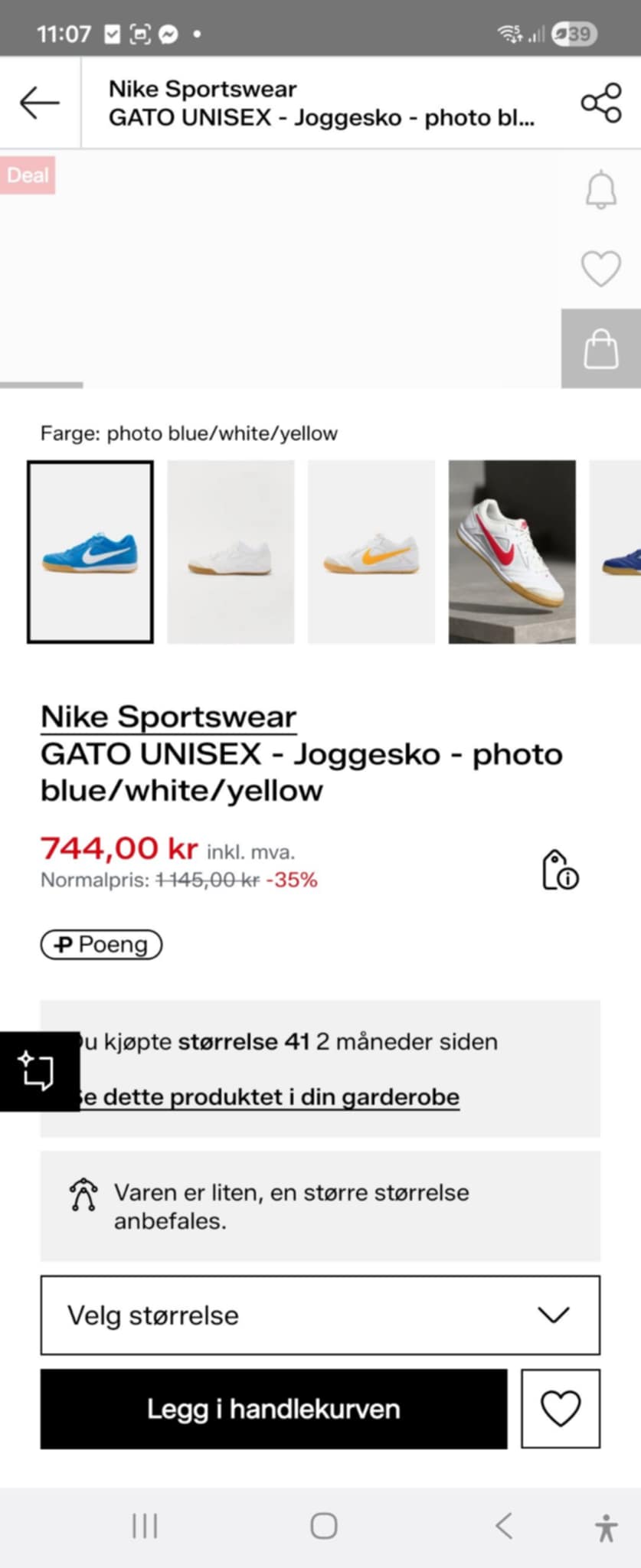
Task: Share this Nike GATO product
Action: pos(601,103)
